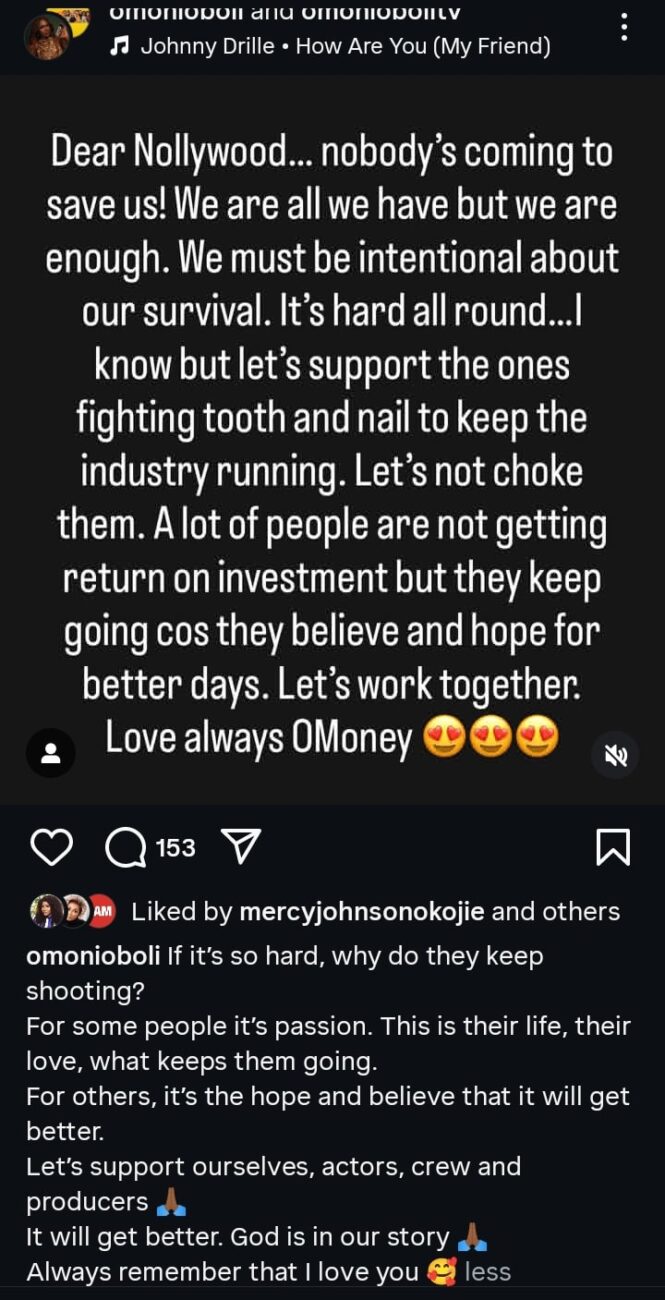Share this post via send icon
Screen dimensions: 665x1300
pos(239,848)
